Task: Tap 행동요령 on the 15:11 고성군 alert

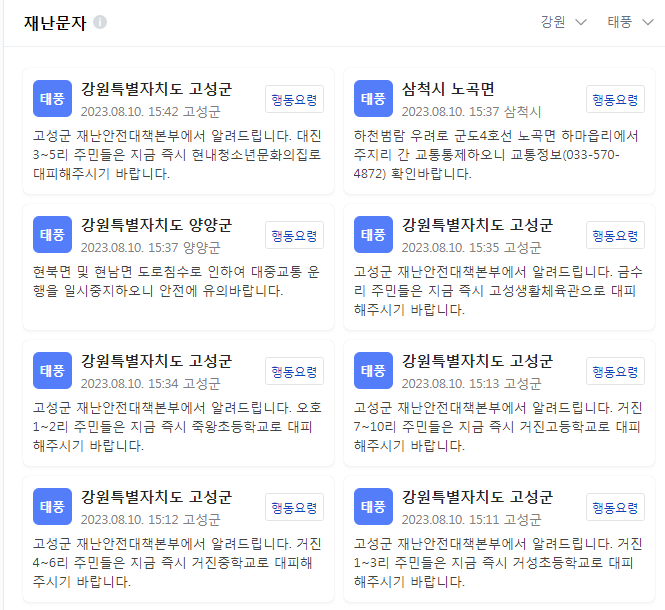Action: click(x=615, y=507)
